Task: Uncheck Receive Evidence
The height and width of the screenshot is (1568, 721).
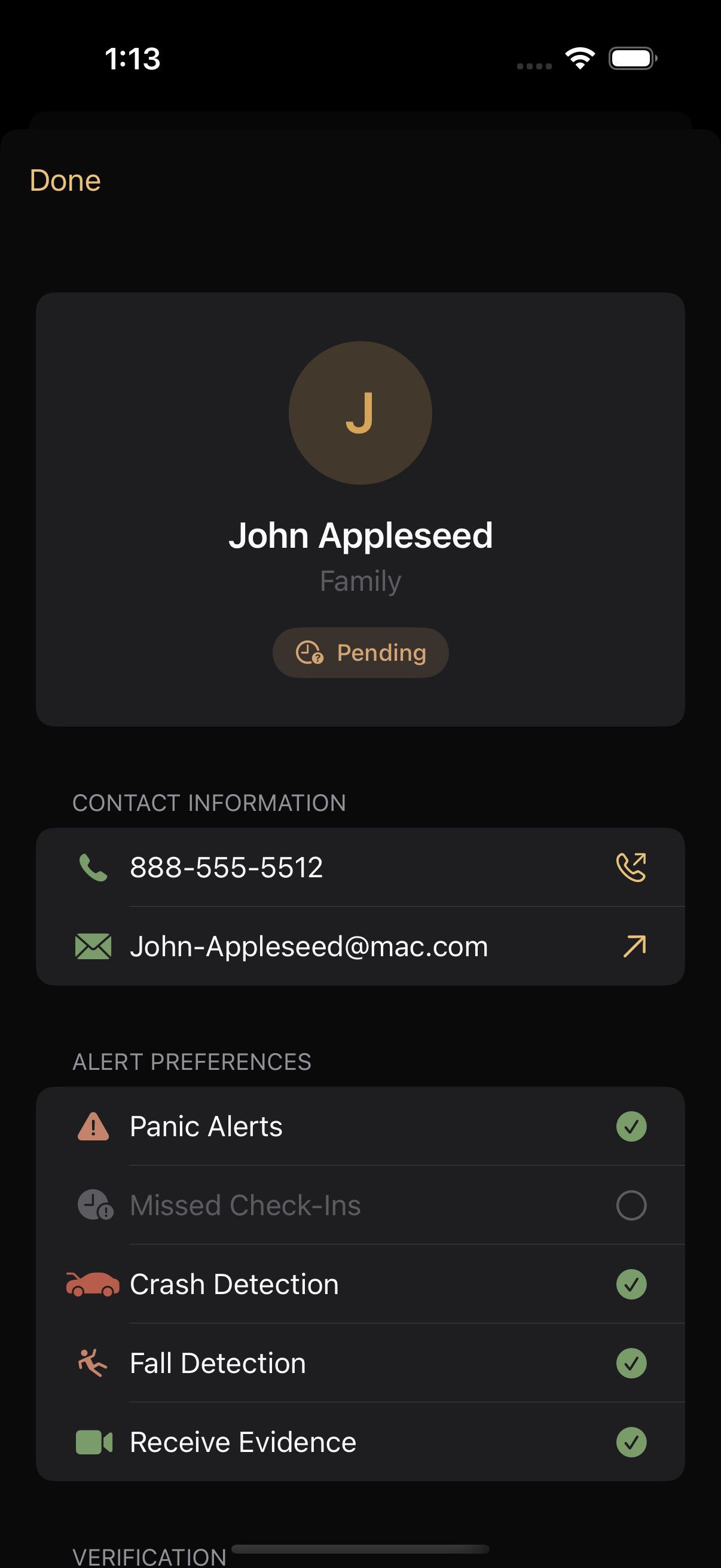Action: (631, 1442)
